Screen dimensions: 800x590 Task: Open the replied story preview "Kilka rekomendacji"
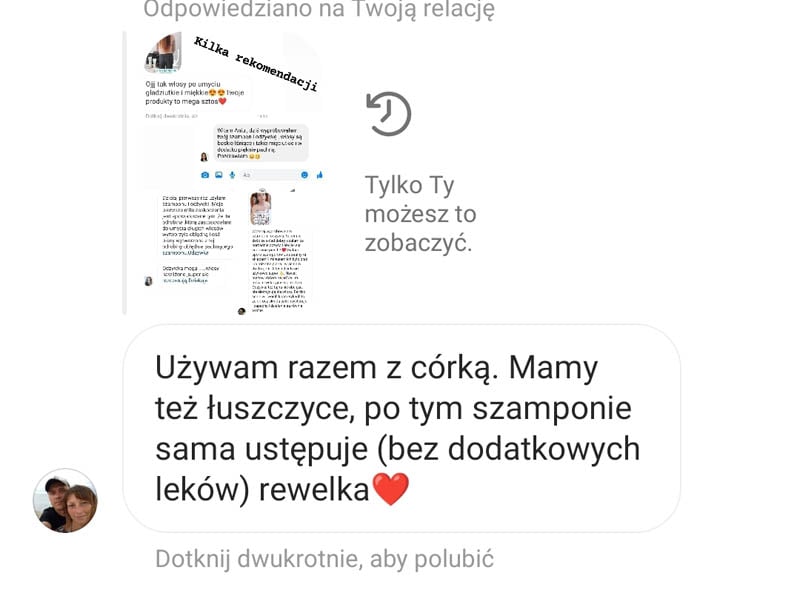click(x=235, y=173)
